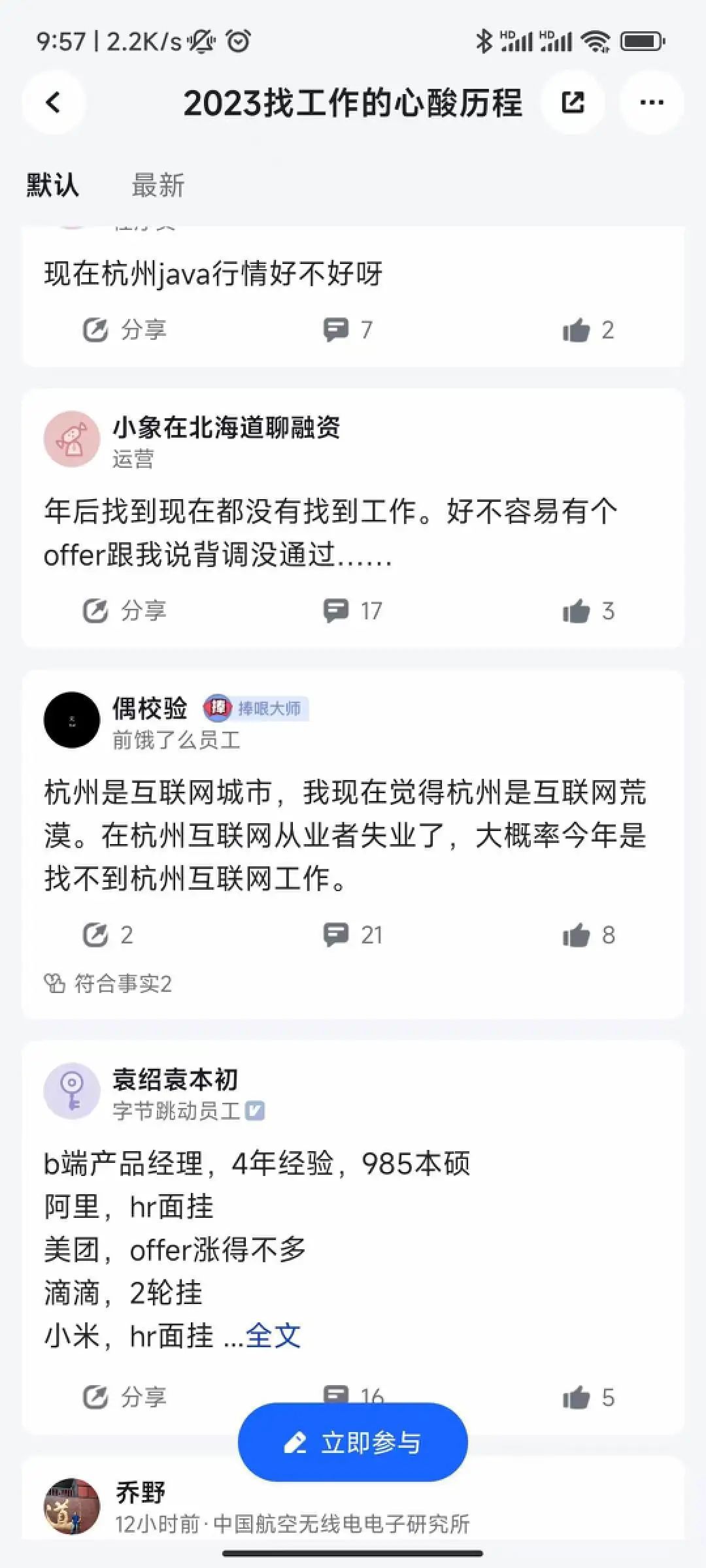
Task: Select the 默认 tab
Action: 52,185
